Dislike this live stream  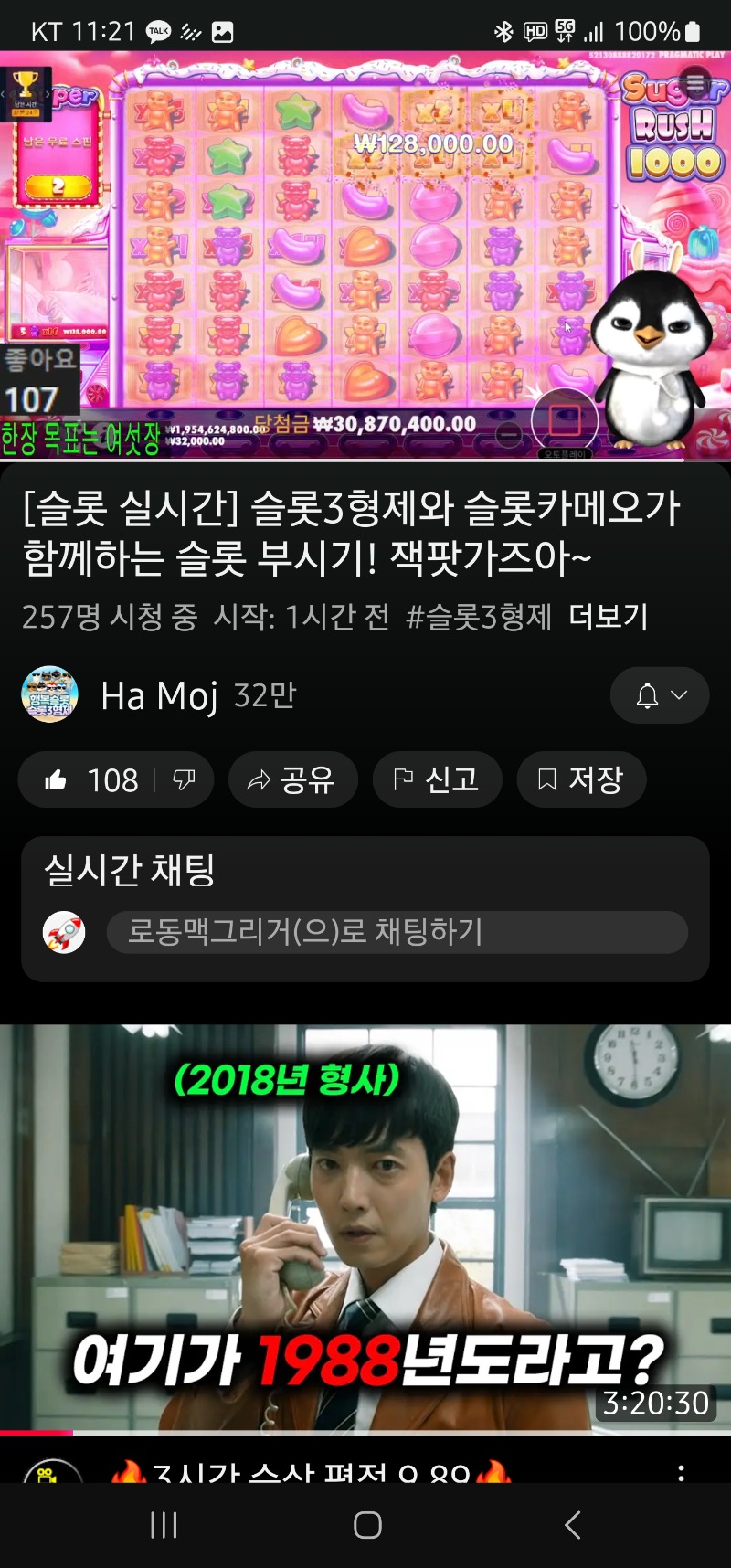coord(185,779)
